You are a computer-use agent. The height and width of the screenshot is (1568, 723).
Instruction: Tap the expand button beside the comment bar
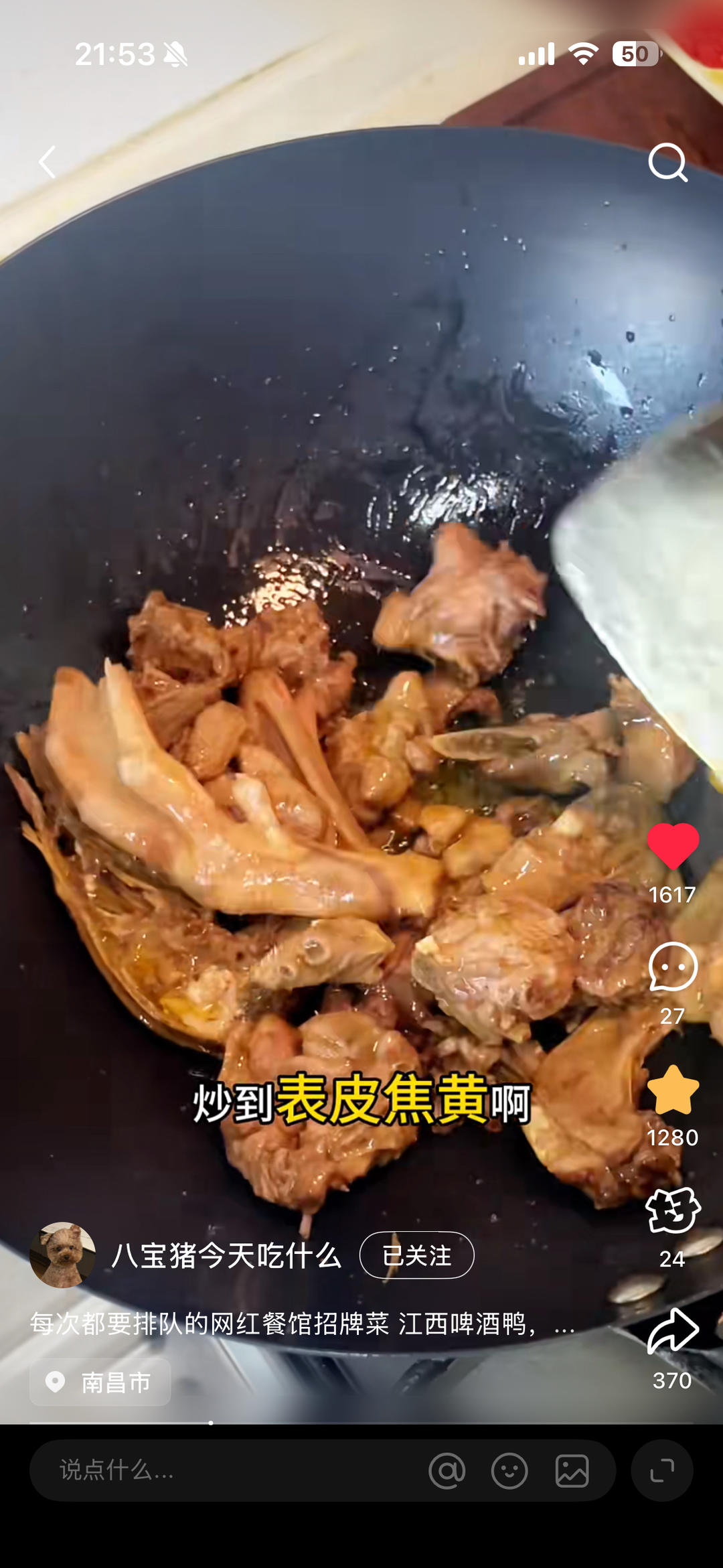coord(661,1470)
